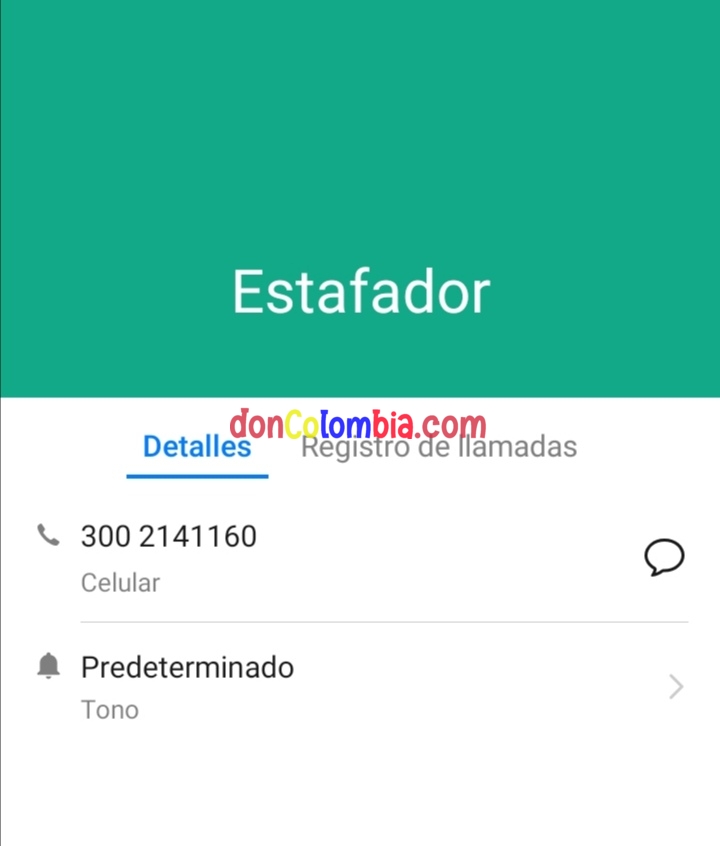Click the Tono label below Predeterminado
Image resolution: width=720 pixels, height=846 pixels.
pyautogui.click(x=110, y=710)
